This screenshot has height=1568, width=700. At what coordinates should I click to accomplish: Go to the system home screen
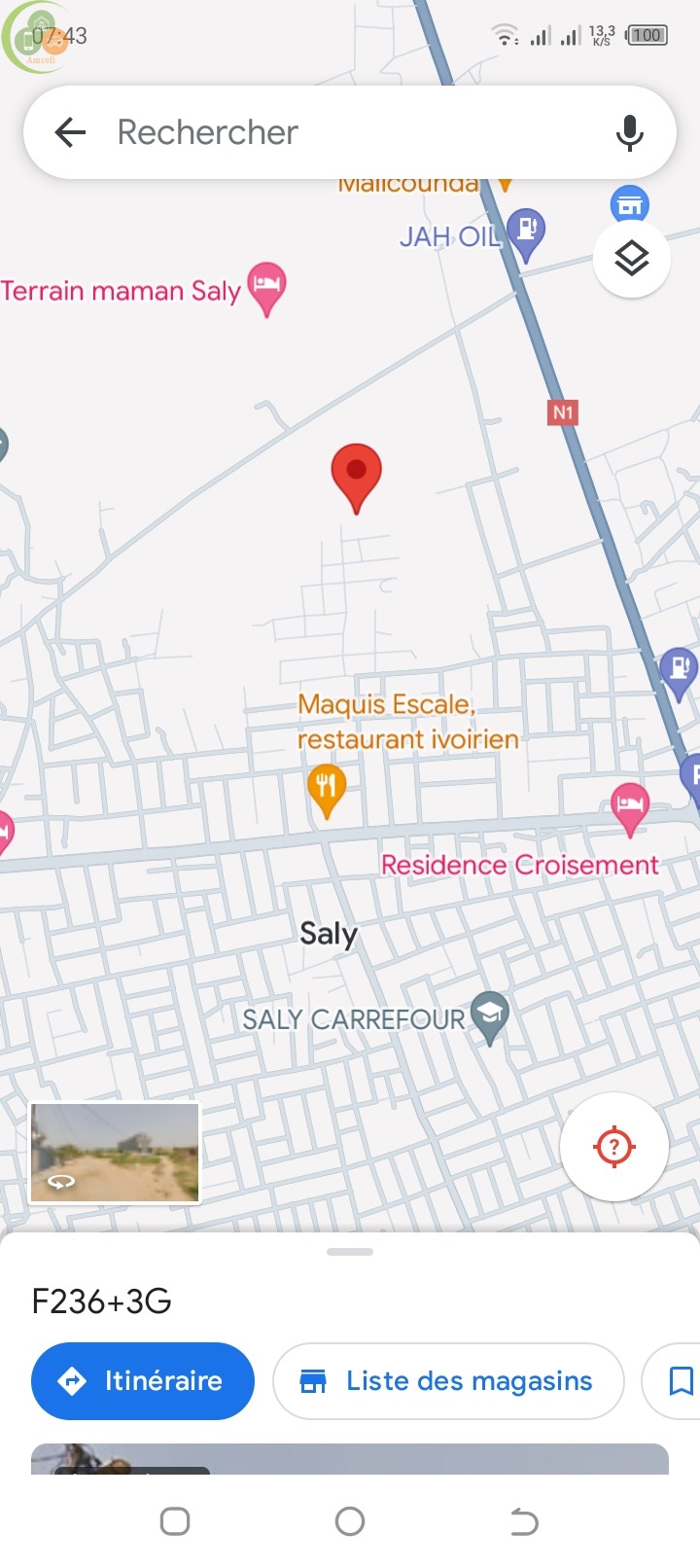[350, 1521]
